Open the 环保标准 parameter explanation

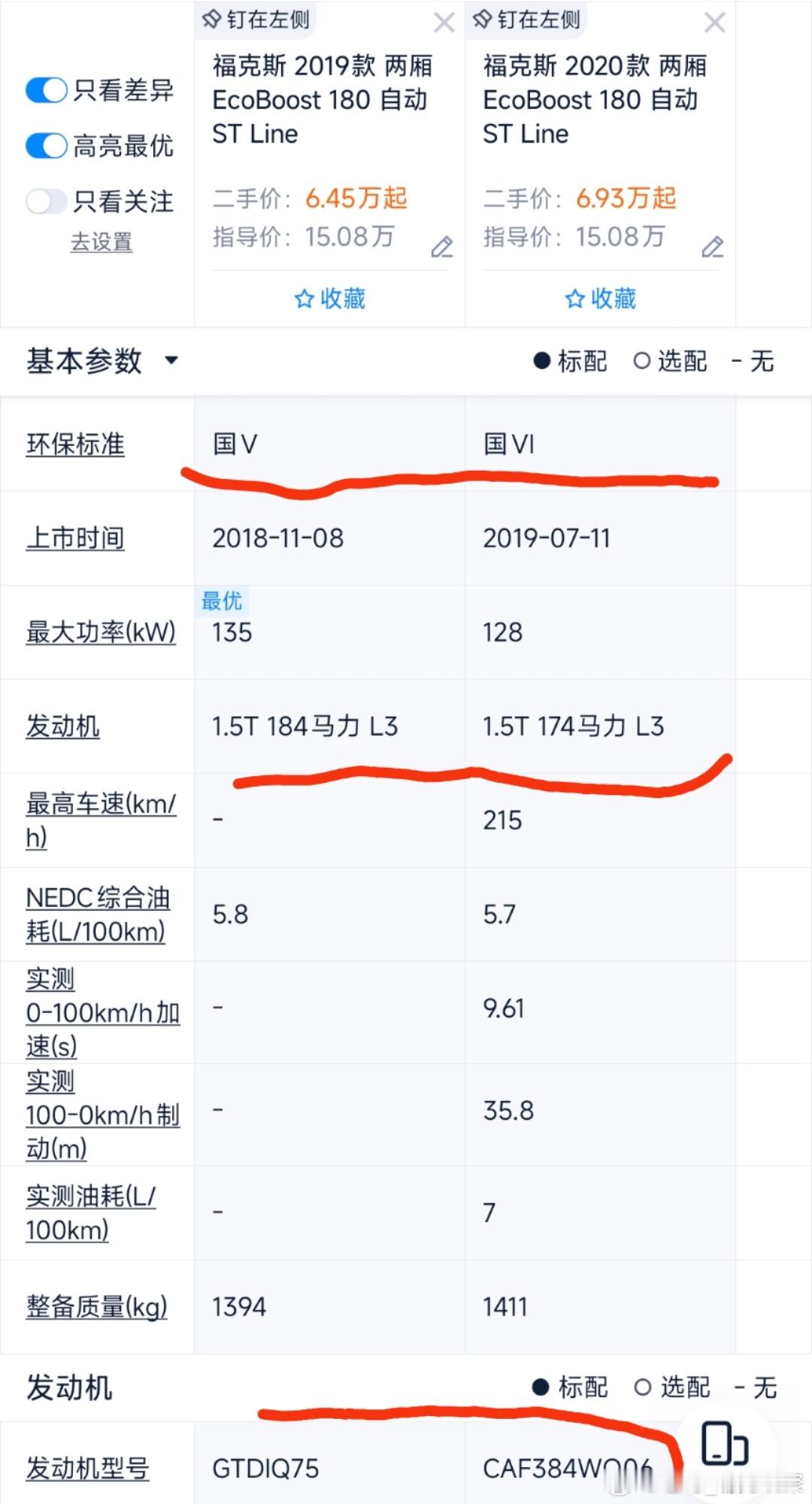pos(75,444)
